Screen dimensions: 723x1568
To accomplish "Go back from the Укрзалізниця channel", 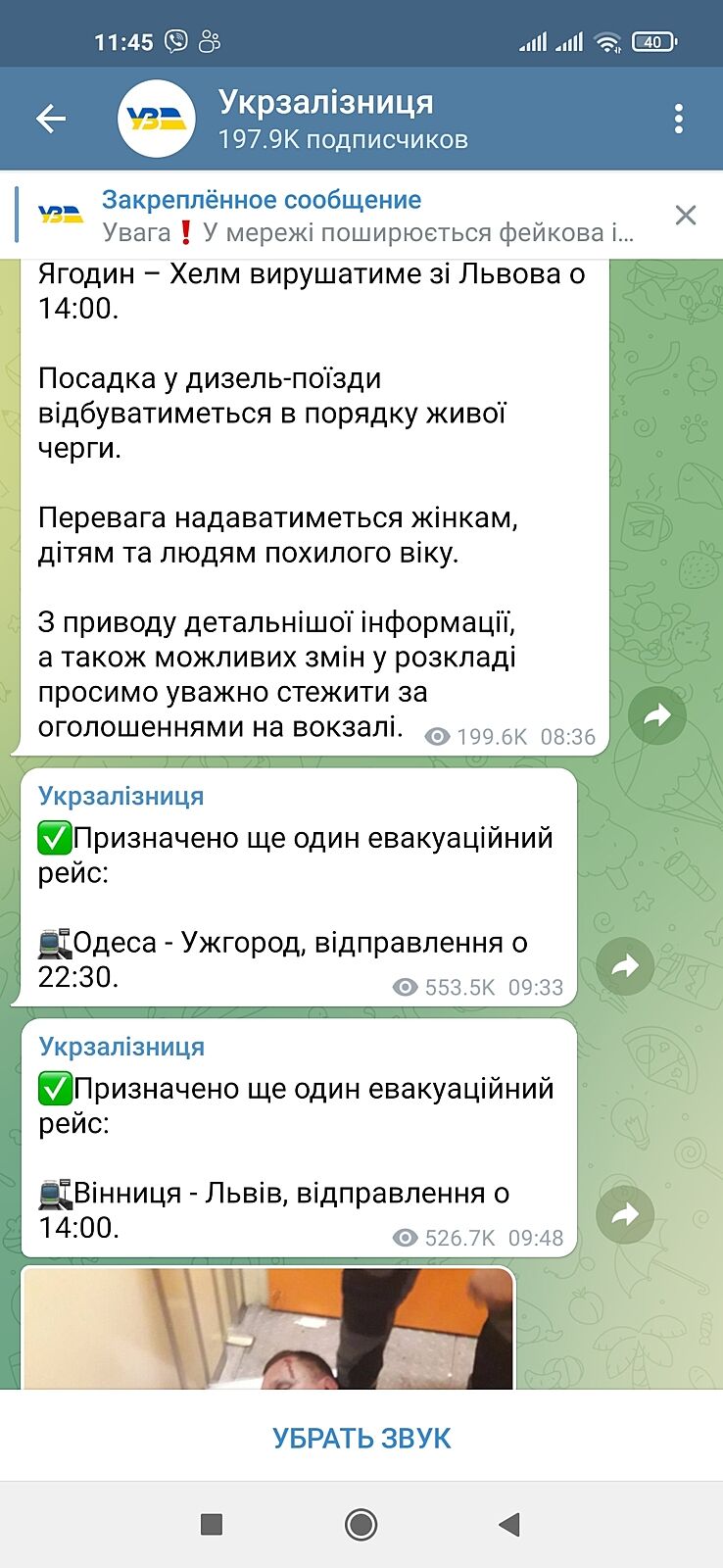I will click(51, 120).
